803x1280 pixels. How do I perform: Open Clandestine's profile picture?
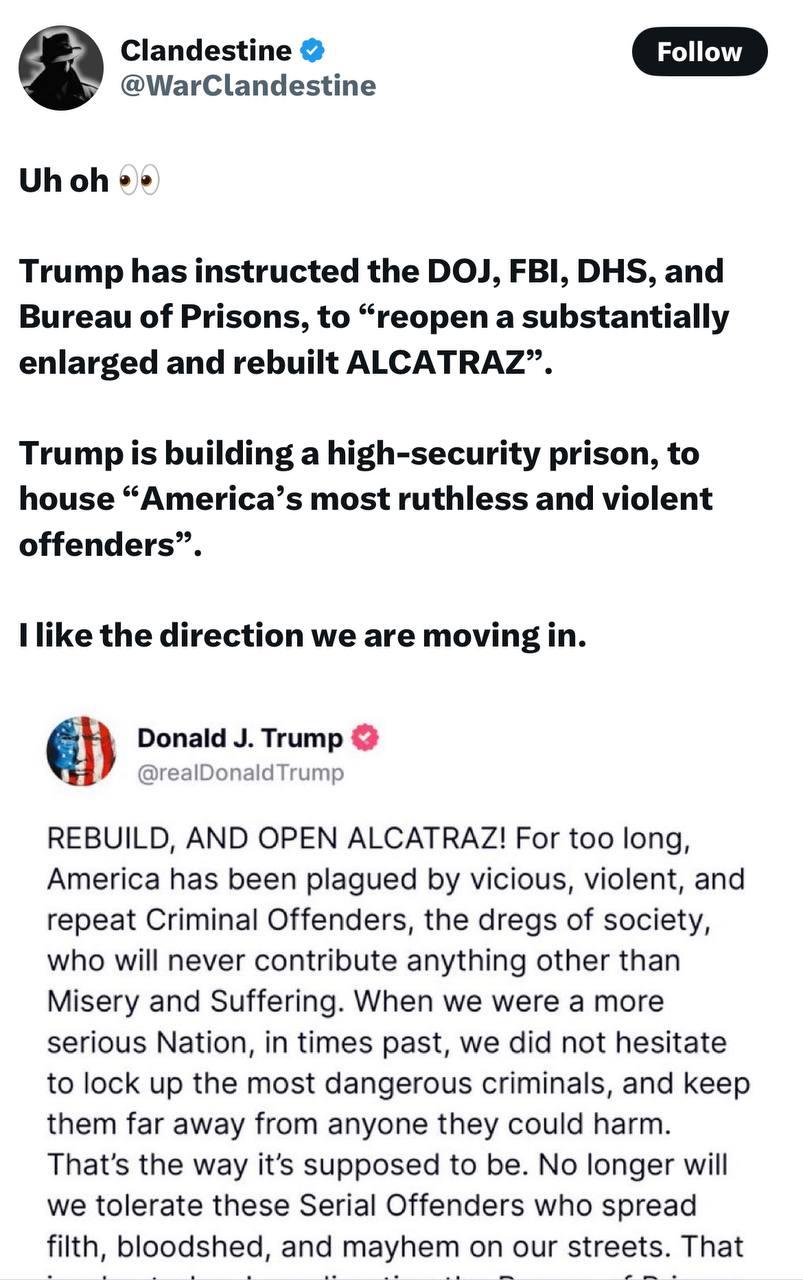click(x=61, y=68)
